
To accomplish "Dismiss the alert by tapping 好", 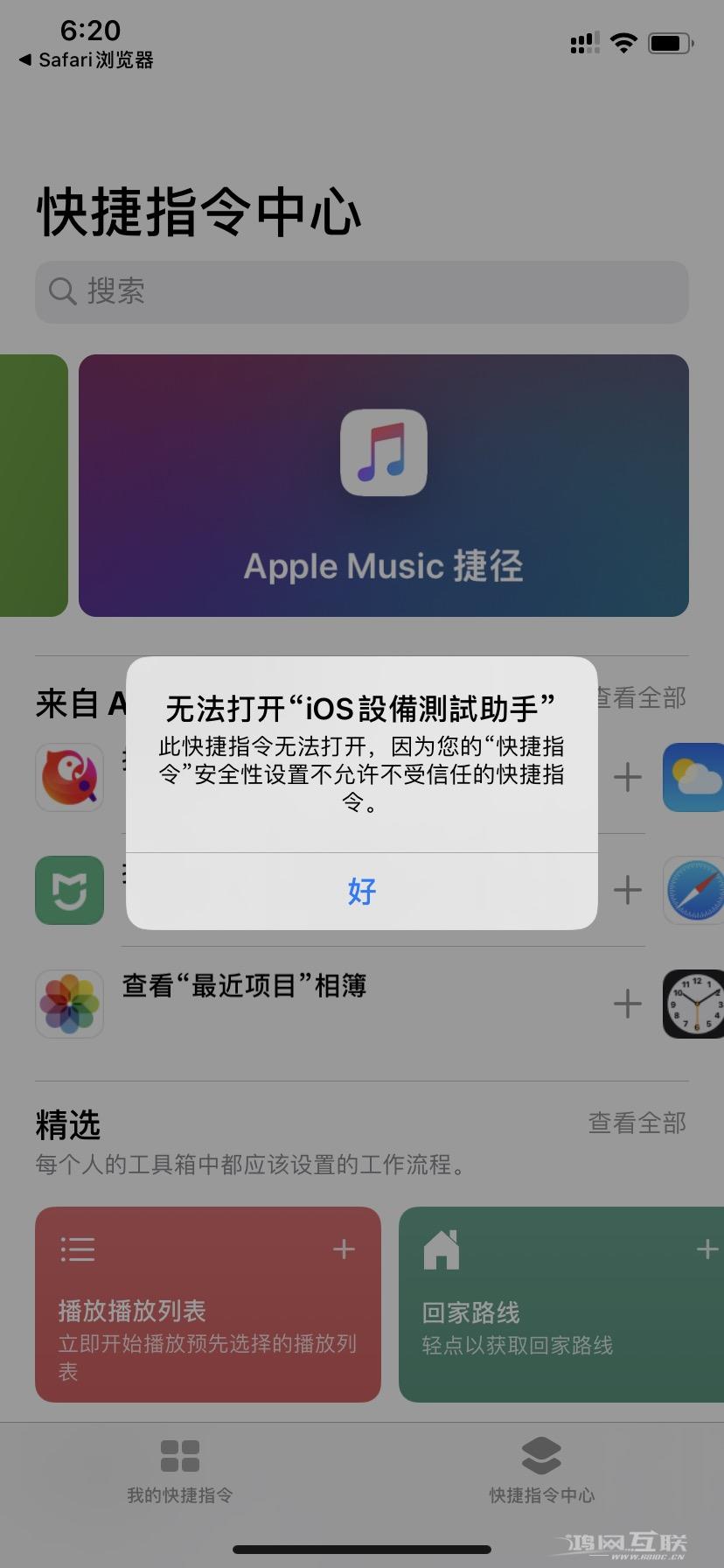I will pyautogui.click(x=361, y=892).
